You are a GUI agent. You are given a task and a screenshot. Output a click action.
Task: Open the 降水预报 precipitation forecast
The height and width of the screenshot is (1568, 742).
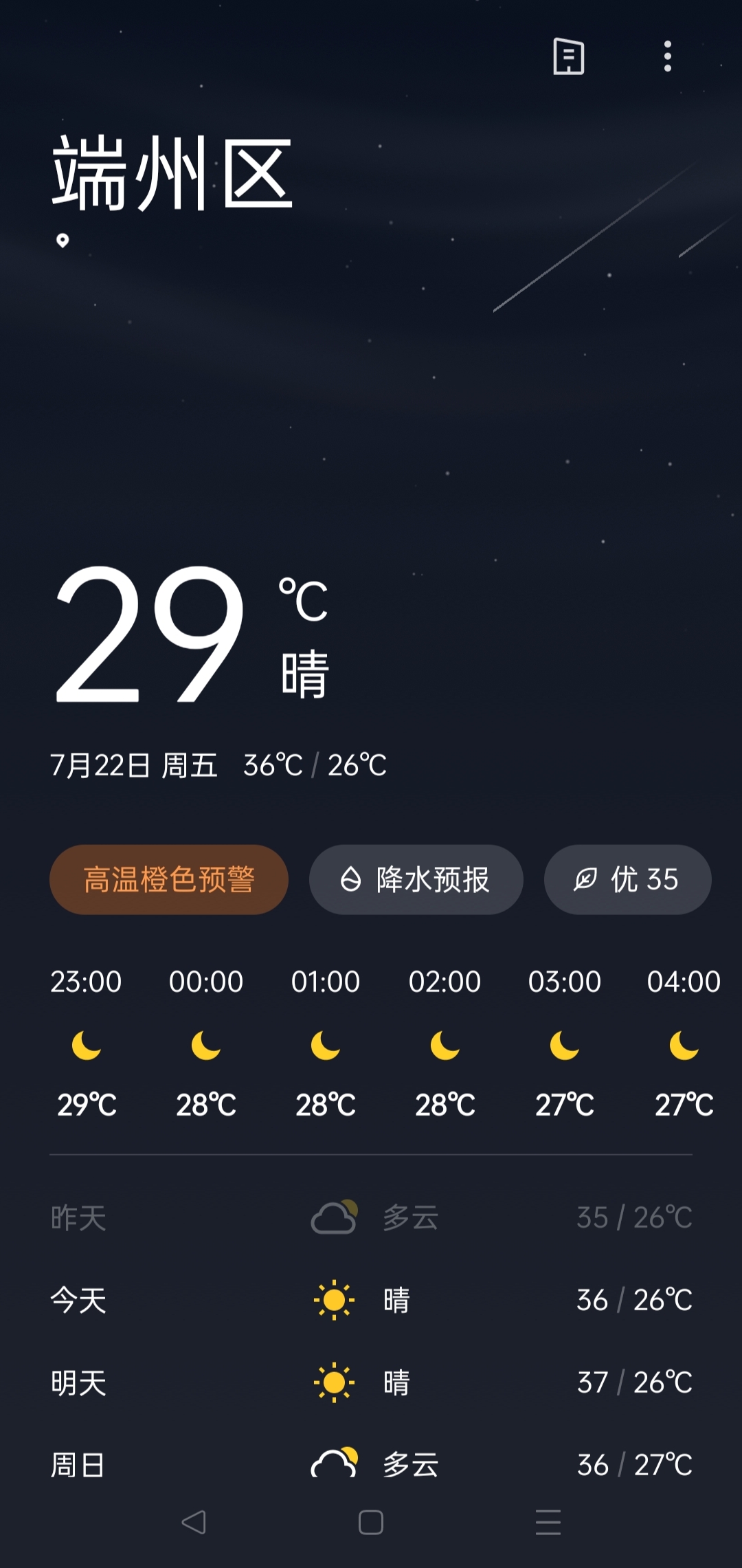click(x=416, y=879)
